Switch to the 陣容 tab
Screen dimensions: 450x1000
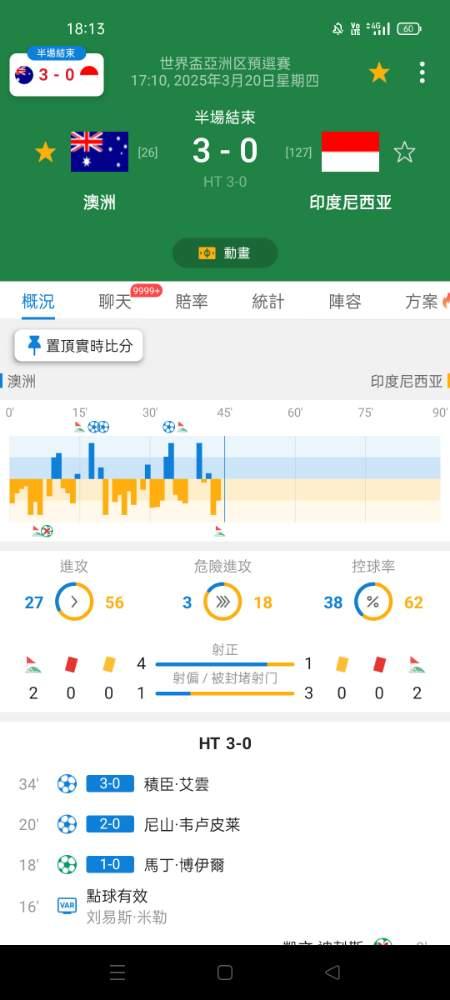click(345, 302)
